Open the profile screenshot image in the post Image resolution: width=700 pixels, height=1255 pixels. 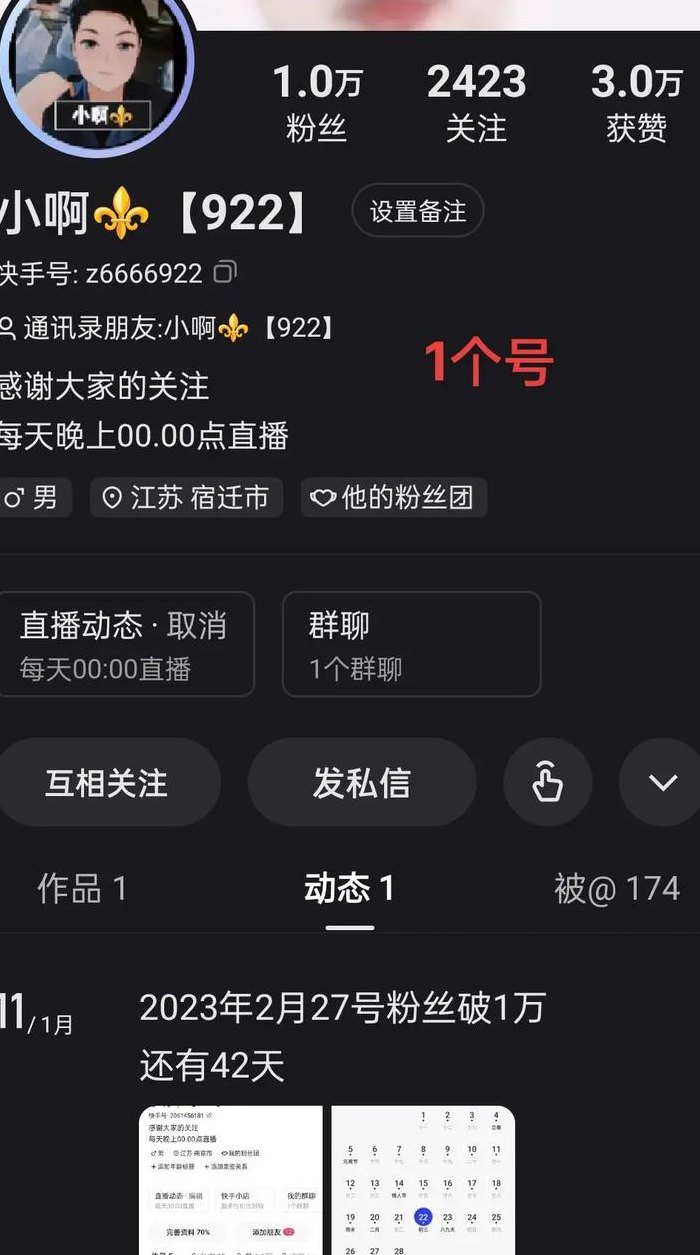point(230,1180)
